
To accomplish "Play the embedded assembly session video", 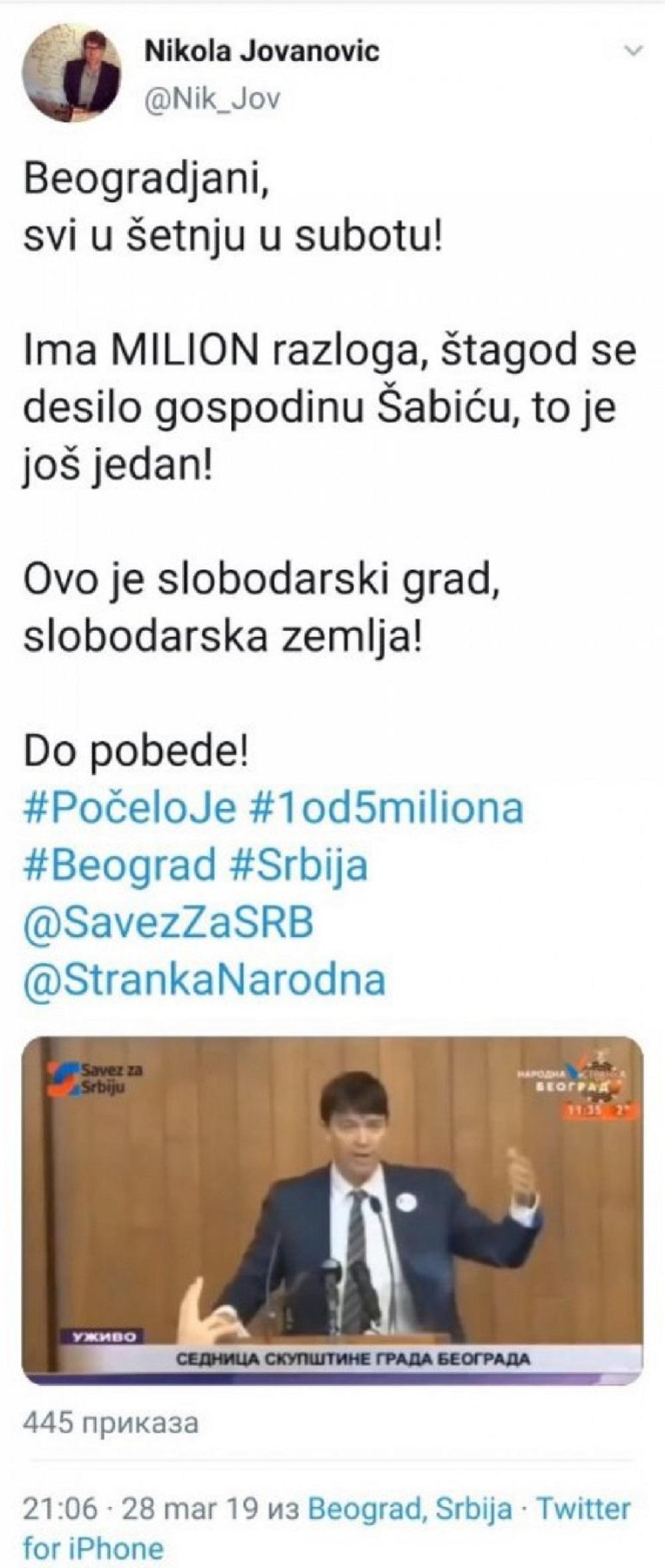I will (x=332, y=1210).
